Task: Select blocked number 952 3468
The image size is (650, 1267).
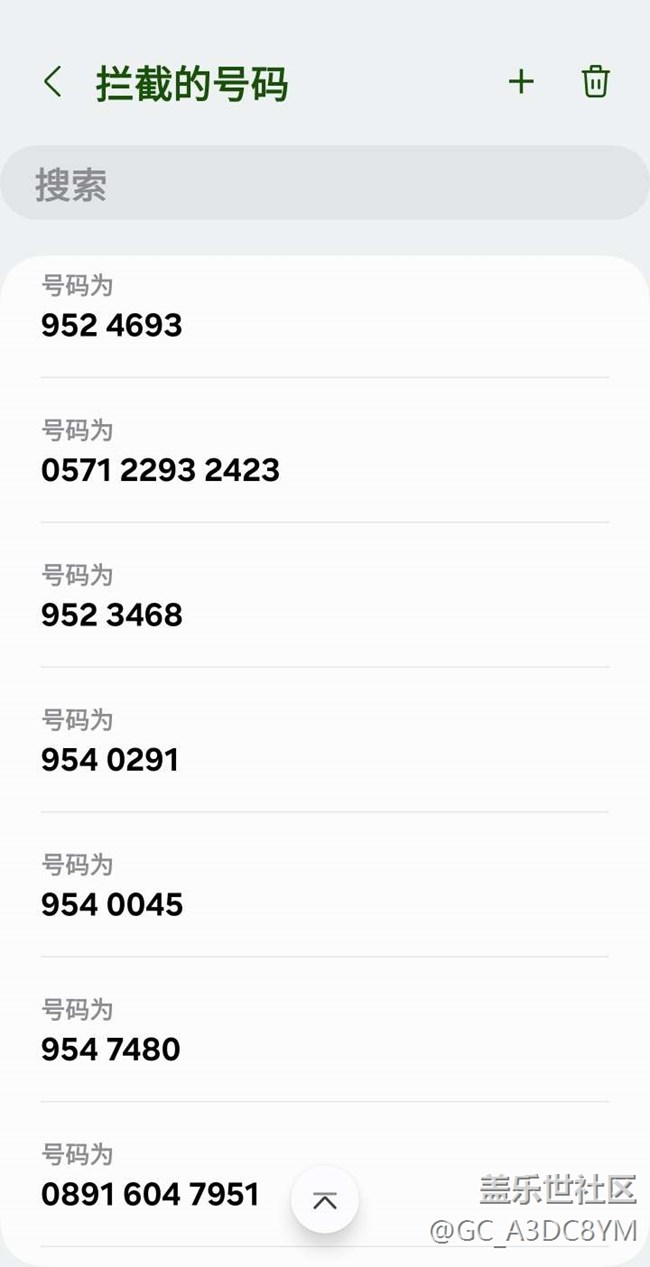Action: pyautogui.click(x=325, y=595)
